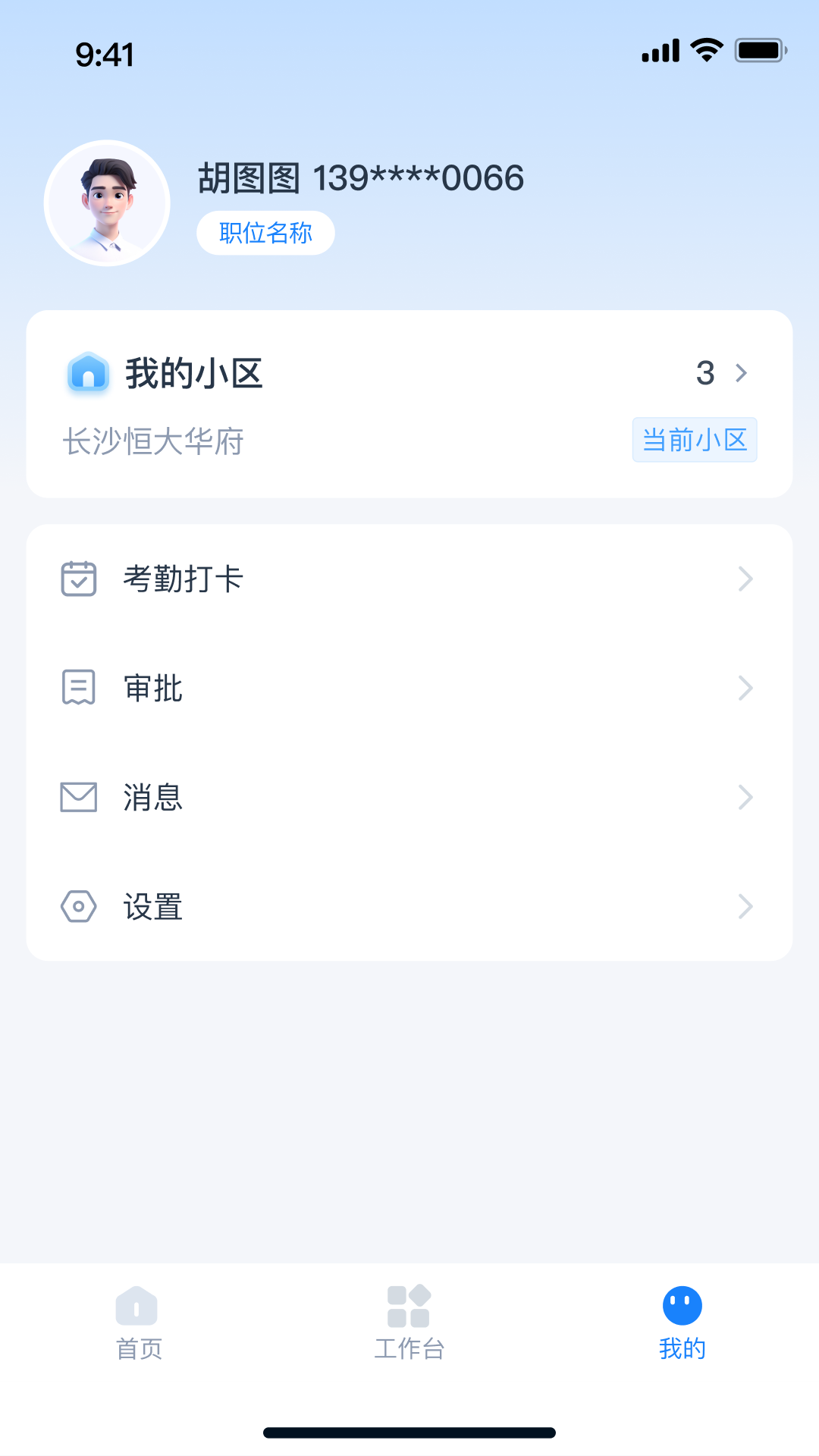
Task: Open 考勤打卡 via the calendar check icon
Action: tap(78, 579)
